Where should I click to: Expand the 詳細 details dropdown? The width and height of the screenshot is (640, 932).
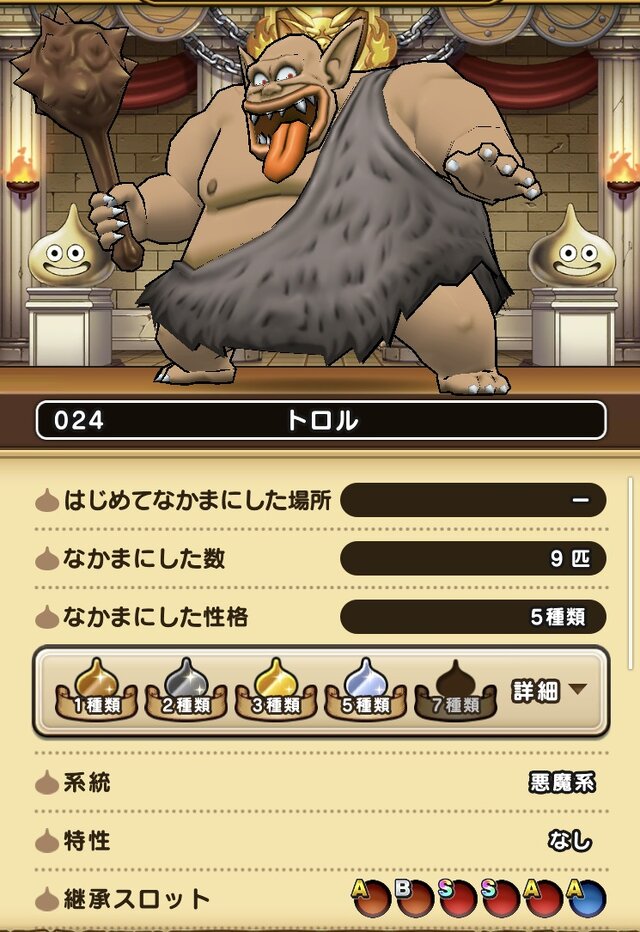[549, 690]
